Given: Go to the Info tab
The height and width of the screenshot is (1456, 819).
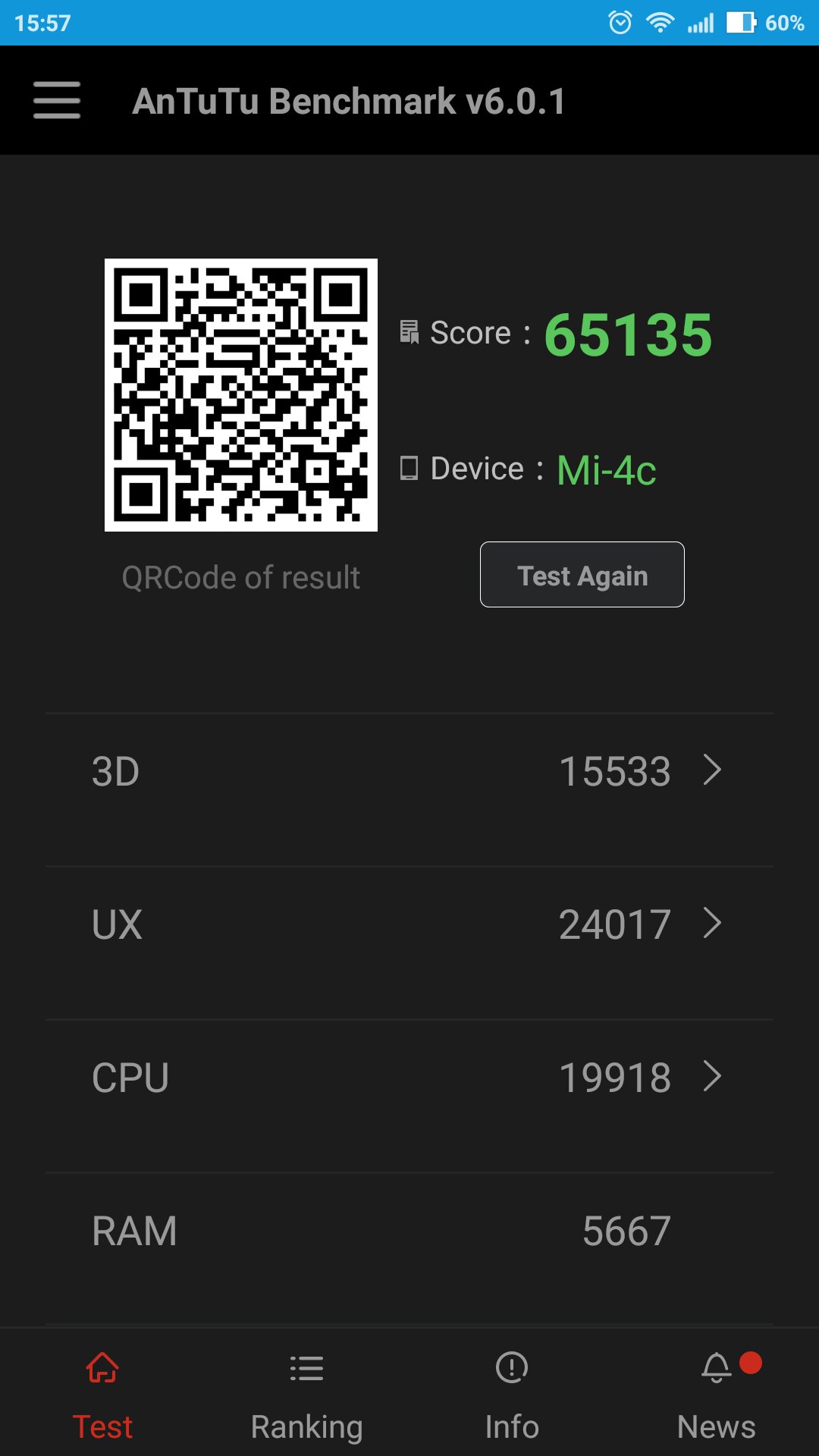Looking at the screenshot, I should click(512, 1395).
